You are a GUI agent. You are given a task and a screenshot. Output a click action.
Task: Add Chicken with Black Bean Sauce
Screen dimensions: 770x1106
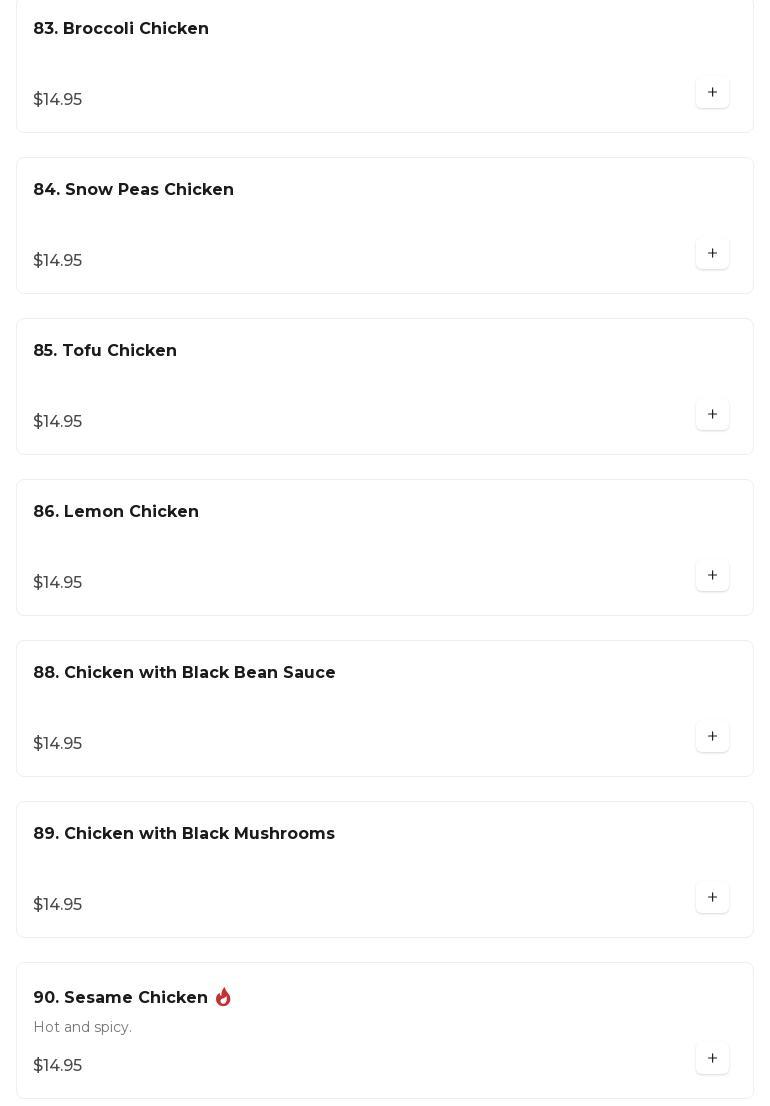coord(712,737)
